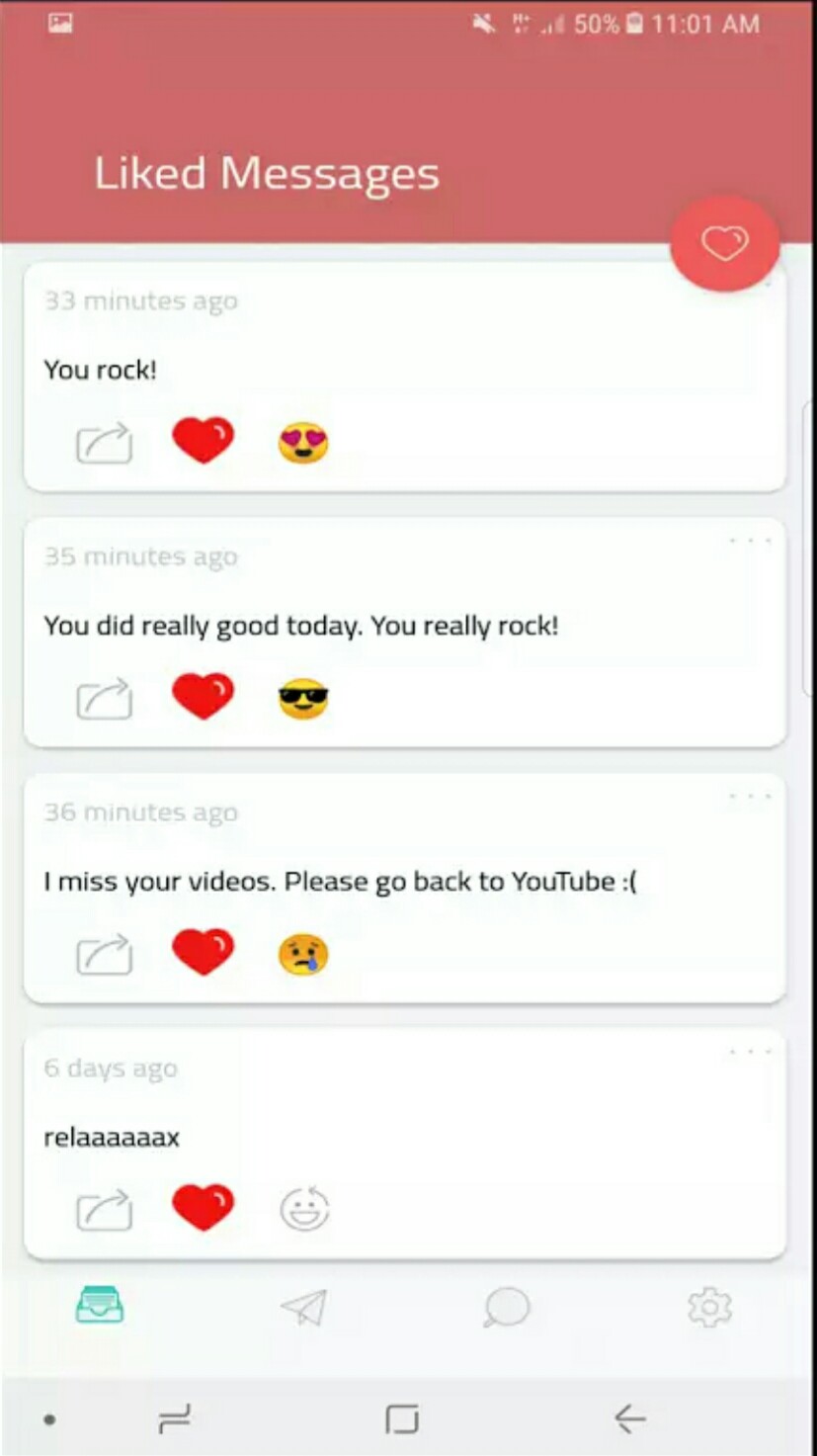The height and width of the screenshot is (1456, 817).
Task: Tap sunglasses emoji on 'You did really good' message
Action: [x=303, y=699]
